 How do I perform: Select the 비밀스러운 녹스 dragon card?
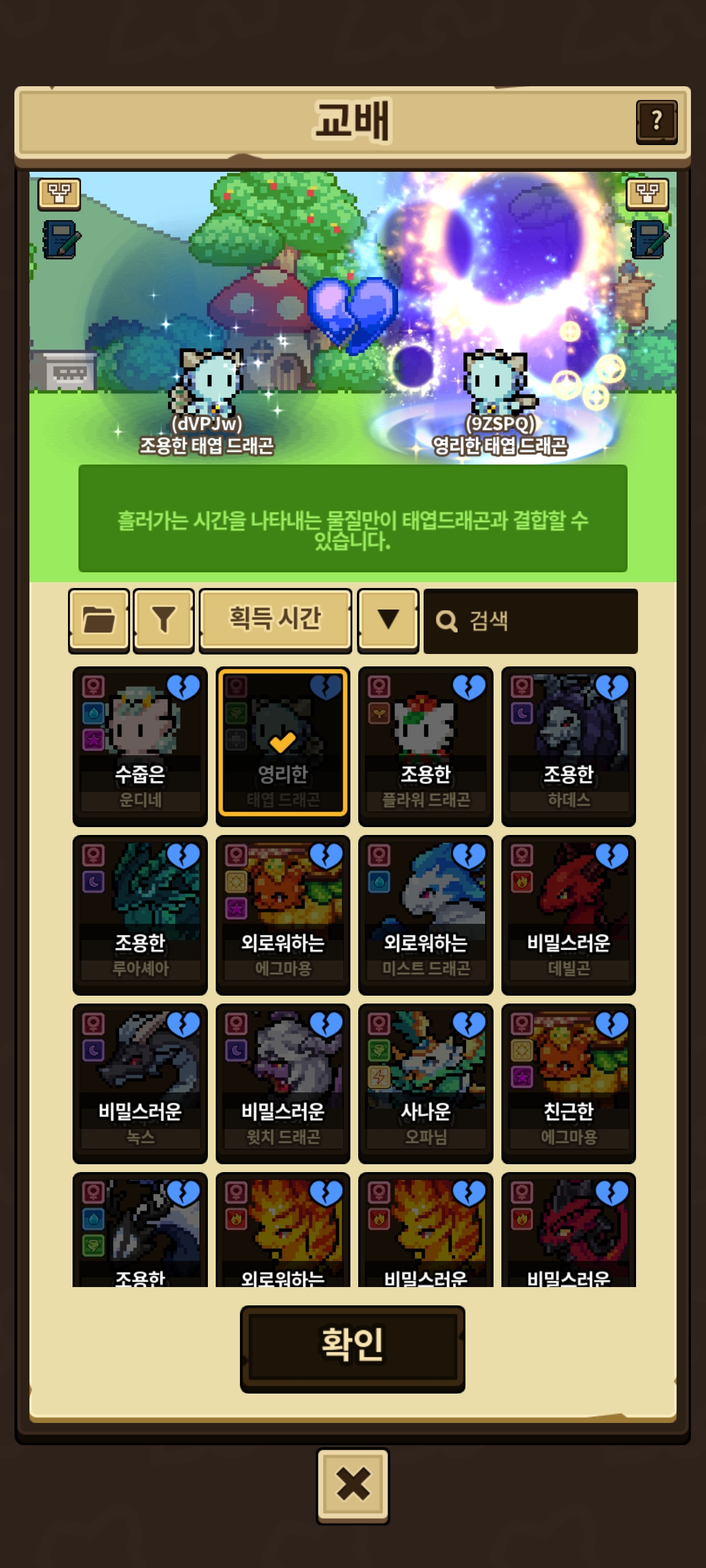pyautogui.click(x=140, y=1083)
